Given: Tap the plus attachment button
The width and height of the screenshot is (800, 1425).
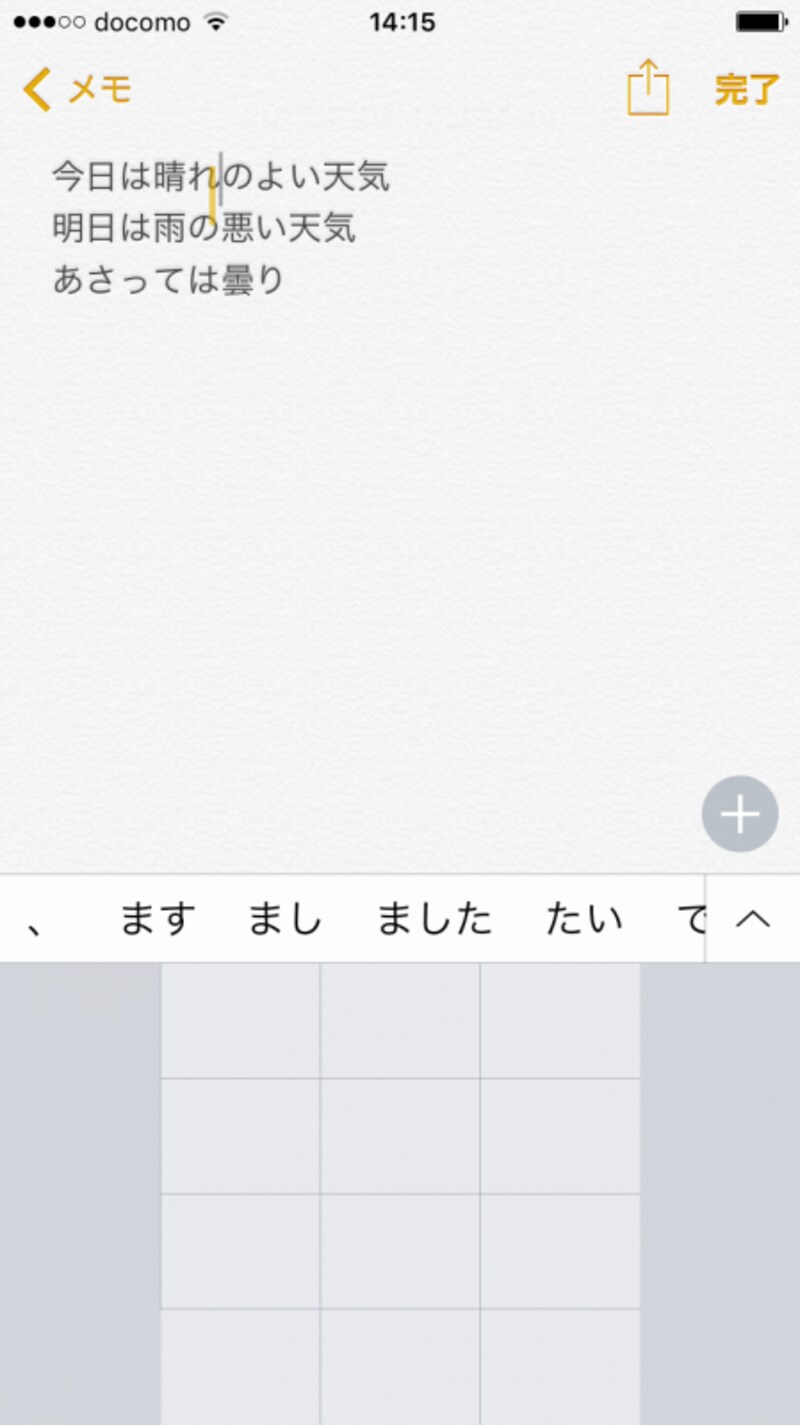Looking at the screenshot, I should [739, 814].
